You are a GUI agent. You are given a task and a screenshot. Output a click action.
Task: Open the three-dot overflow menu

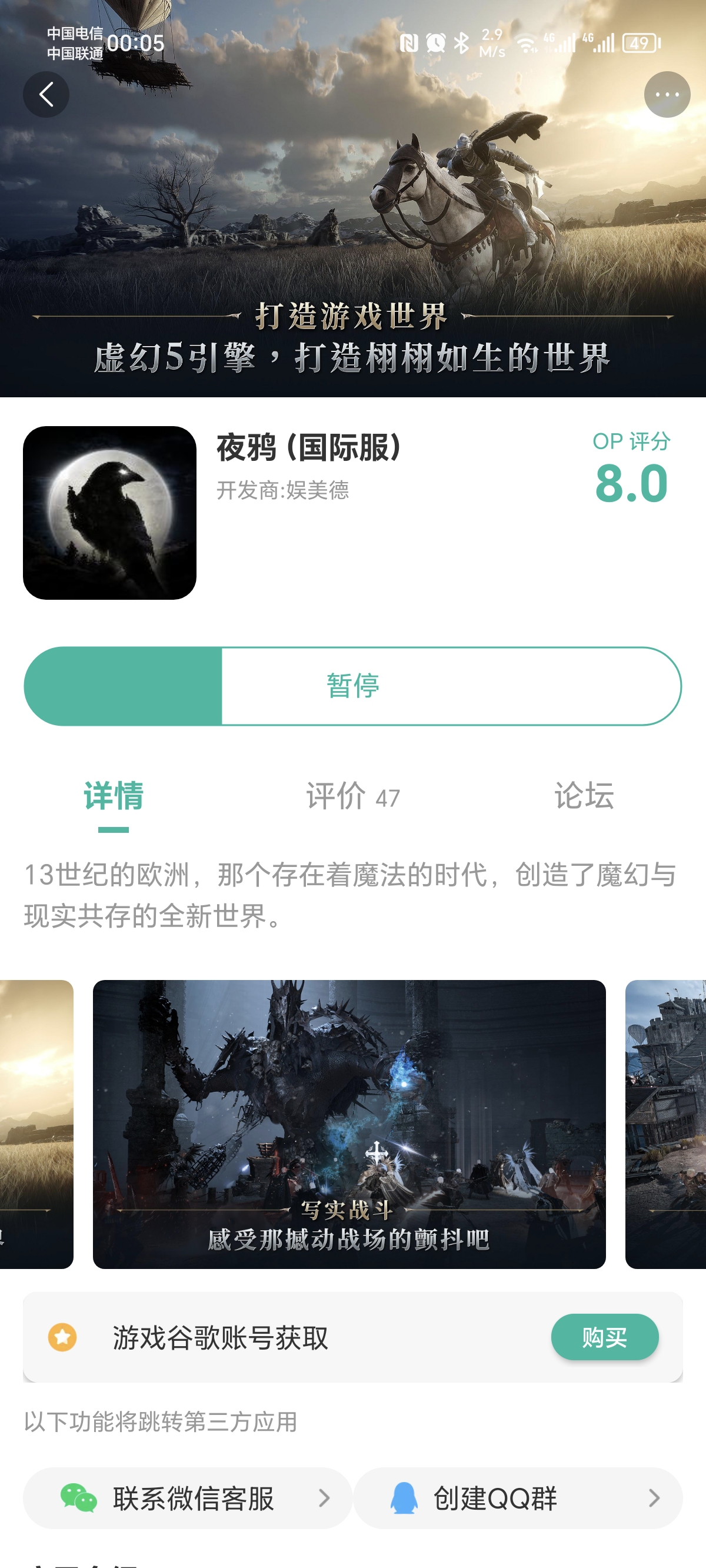667,94
